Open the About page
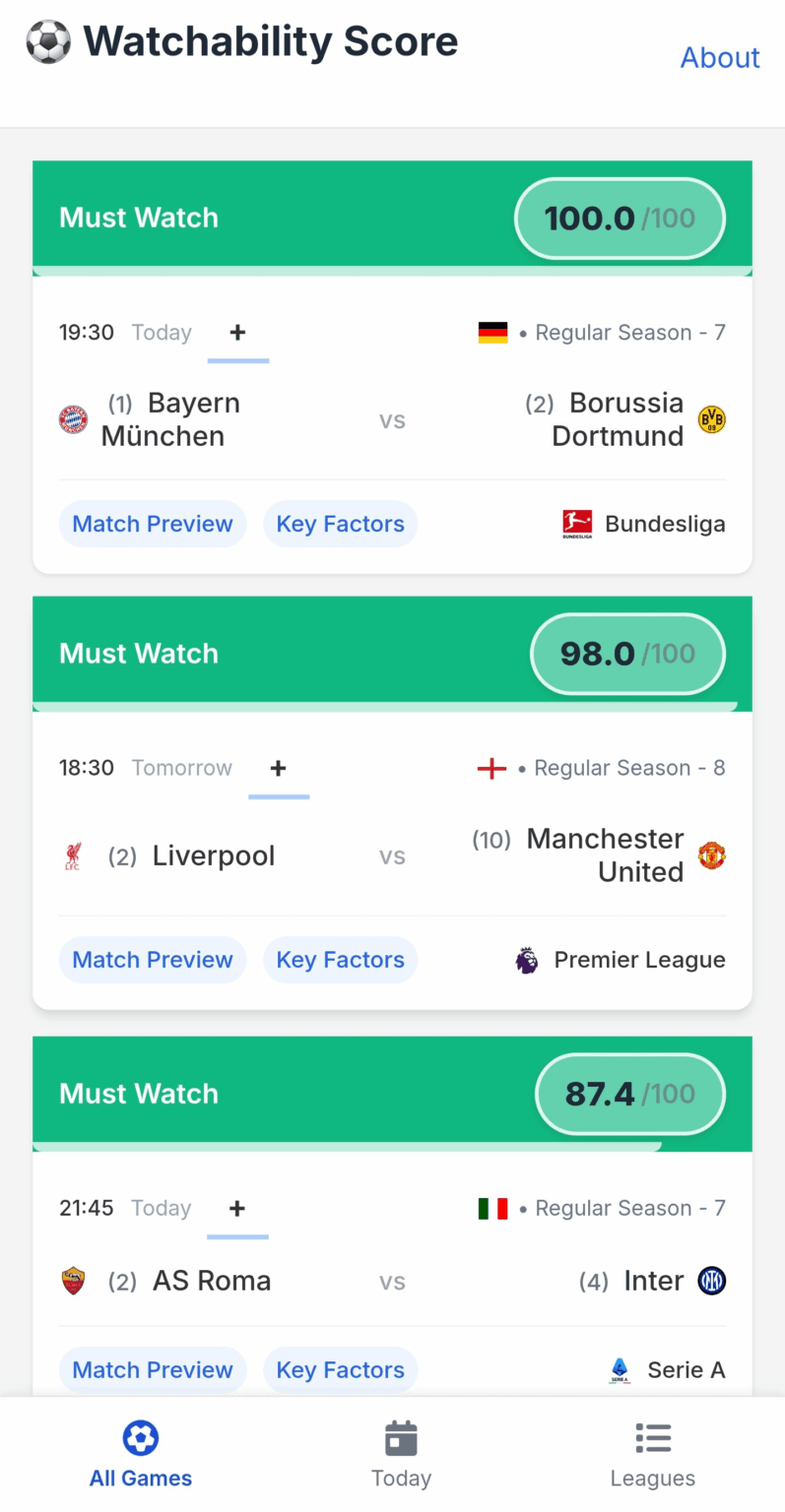The image size is (785, 1512). (x=720, y=57)
